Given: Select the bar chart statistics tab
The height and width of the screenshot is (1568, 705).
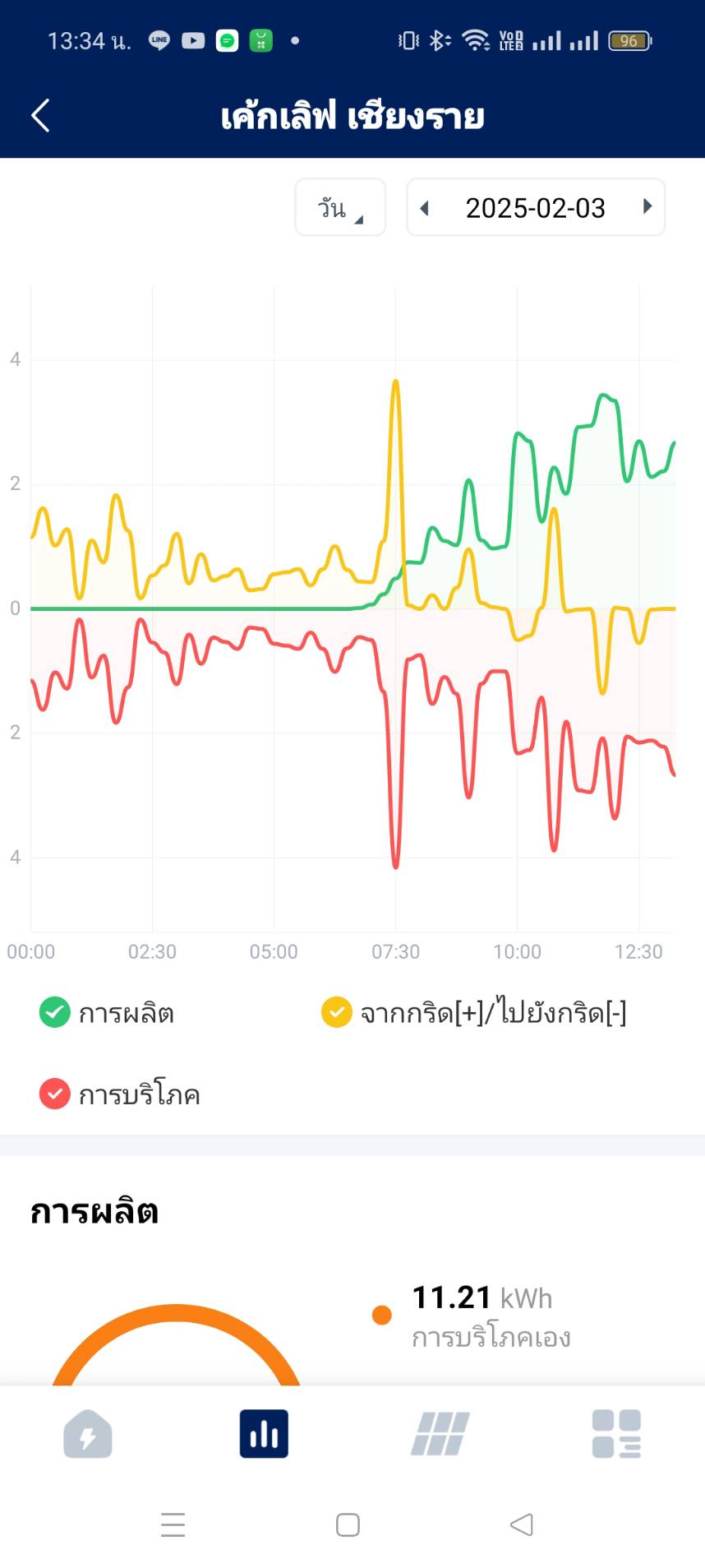Looking at the screenshot, I should pos(264,1434).
